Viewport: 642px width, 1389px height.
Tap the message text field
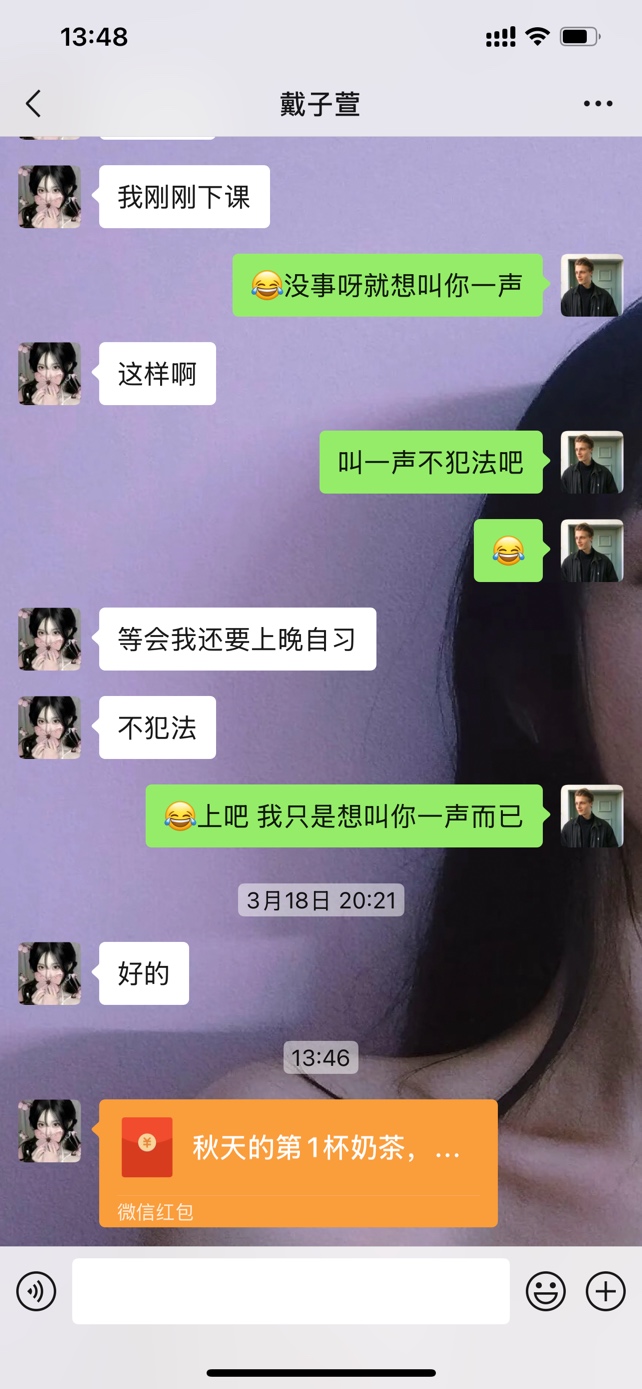tap(290, 1291)
